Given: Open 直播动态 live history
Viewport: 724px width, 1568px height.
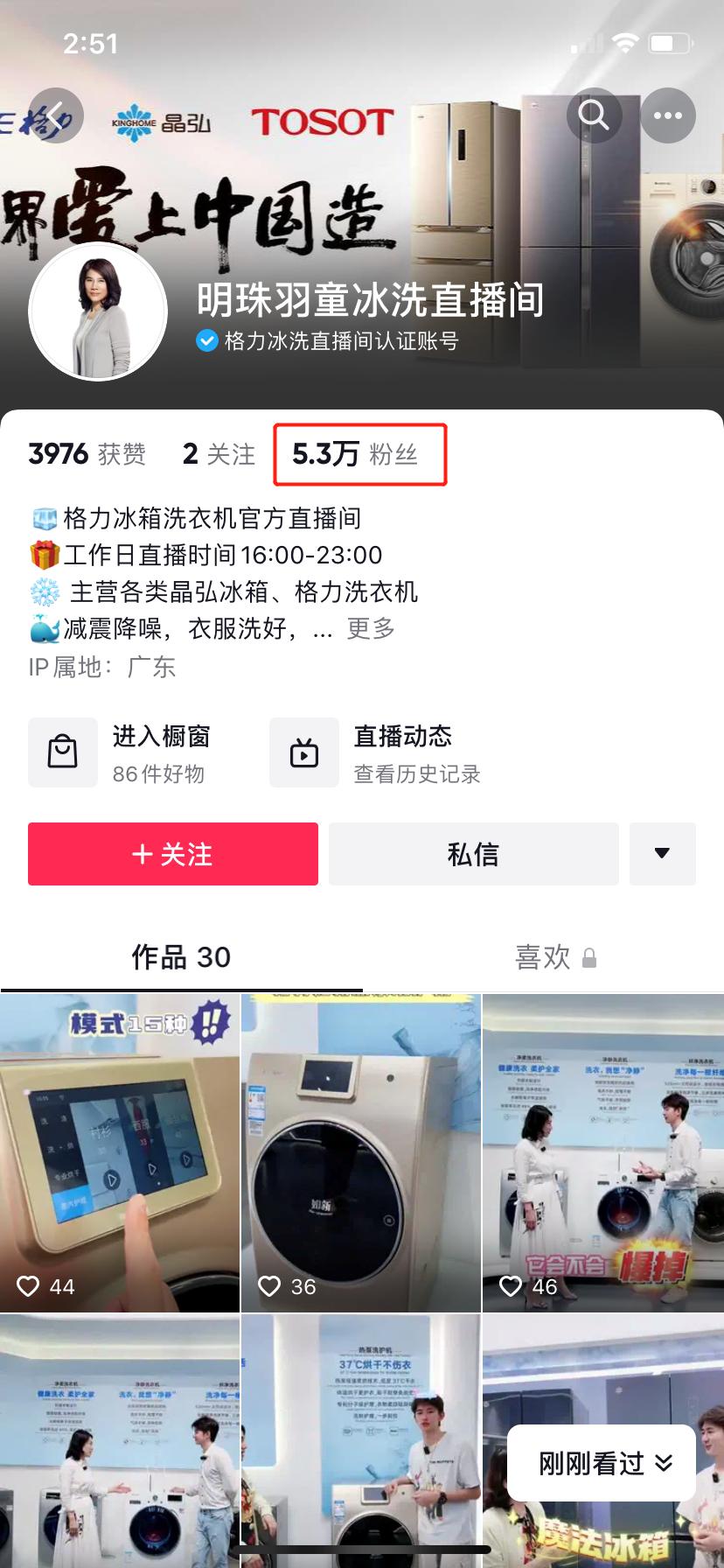Looking at the screenshot, I should pos(376,752).
